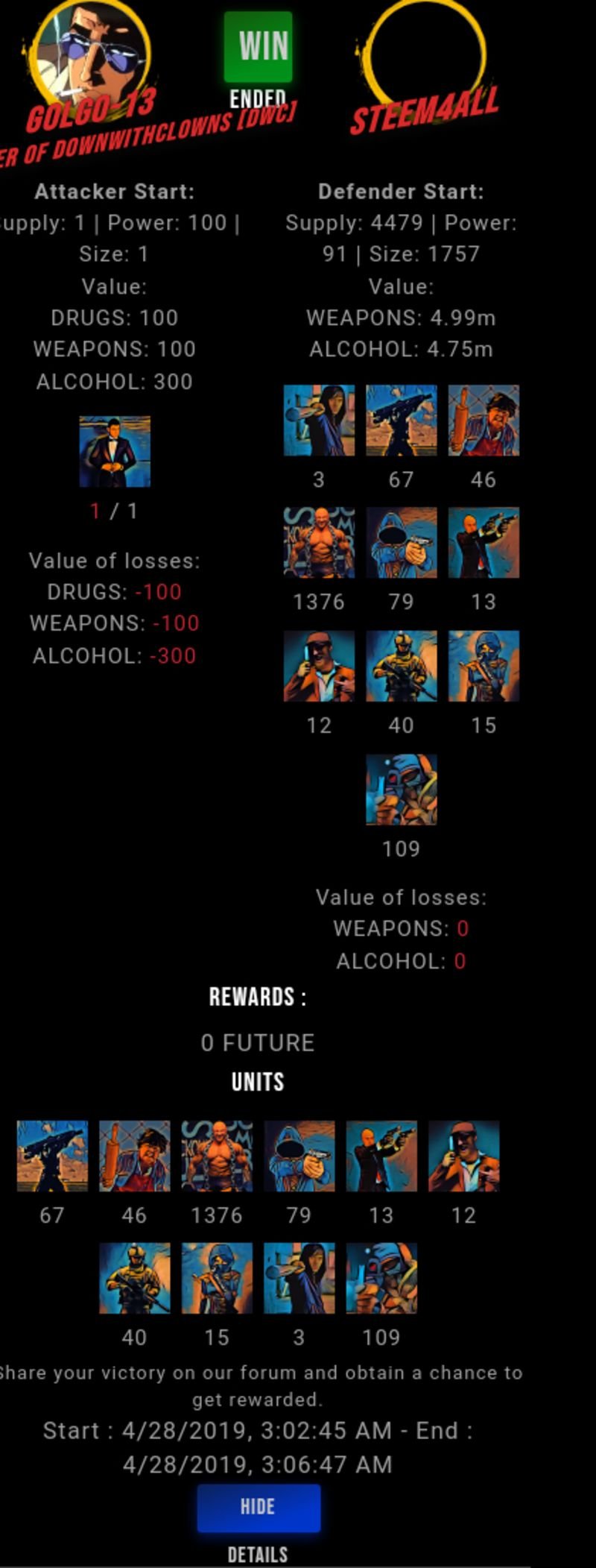Hide the battle details
This screenshot has width=596, height=1568.
259,1507
